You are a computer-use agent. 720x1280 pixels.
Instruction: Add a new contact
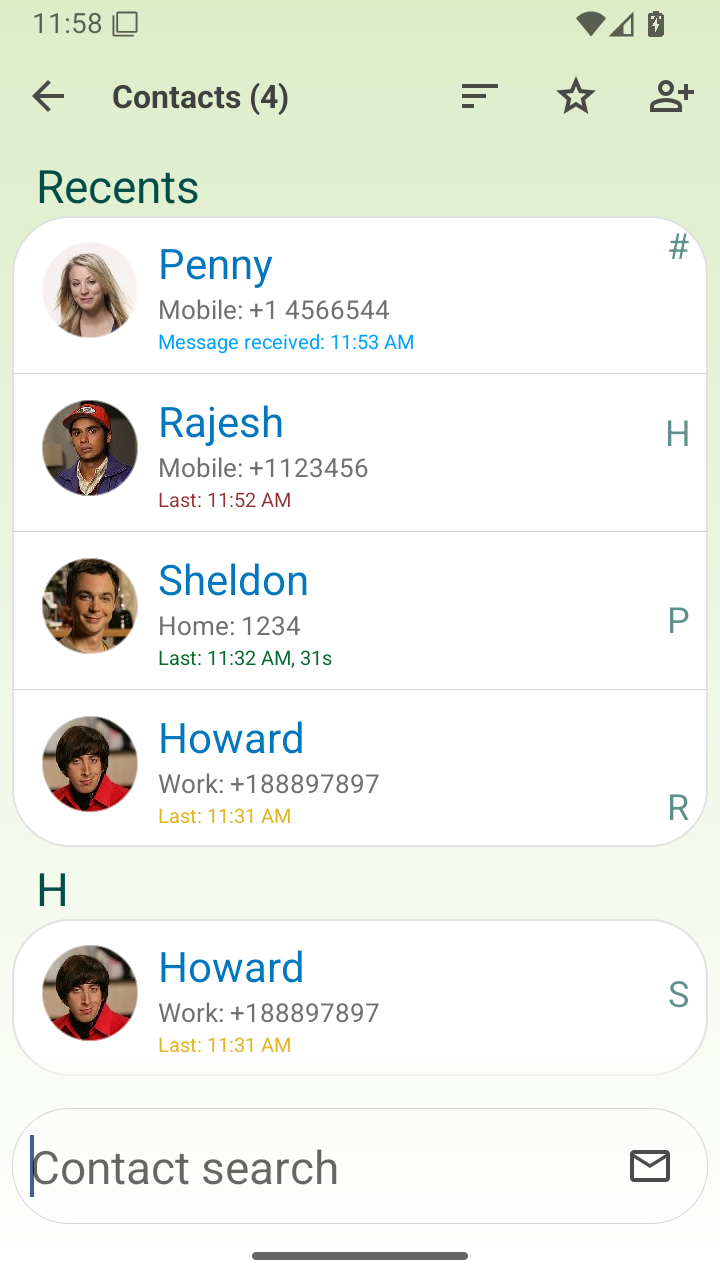pos(671,97)
